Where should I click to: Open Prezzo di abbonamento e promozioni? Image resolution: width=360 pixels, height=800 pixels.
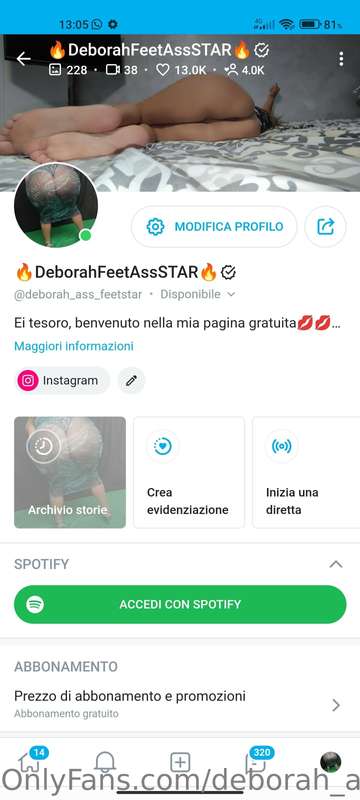[180, 704]
